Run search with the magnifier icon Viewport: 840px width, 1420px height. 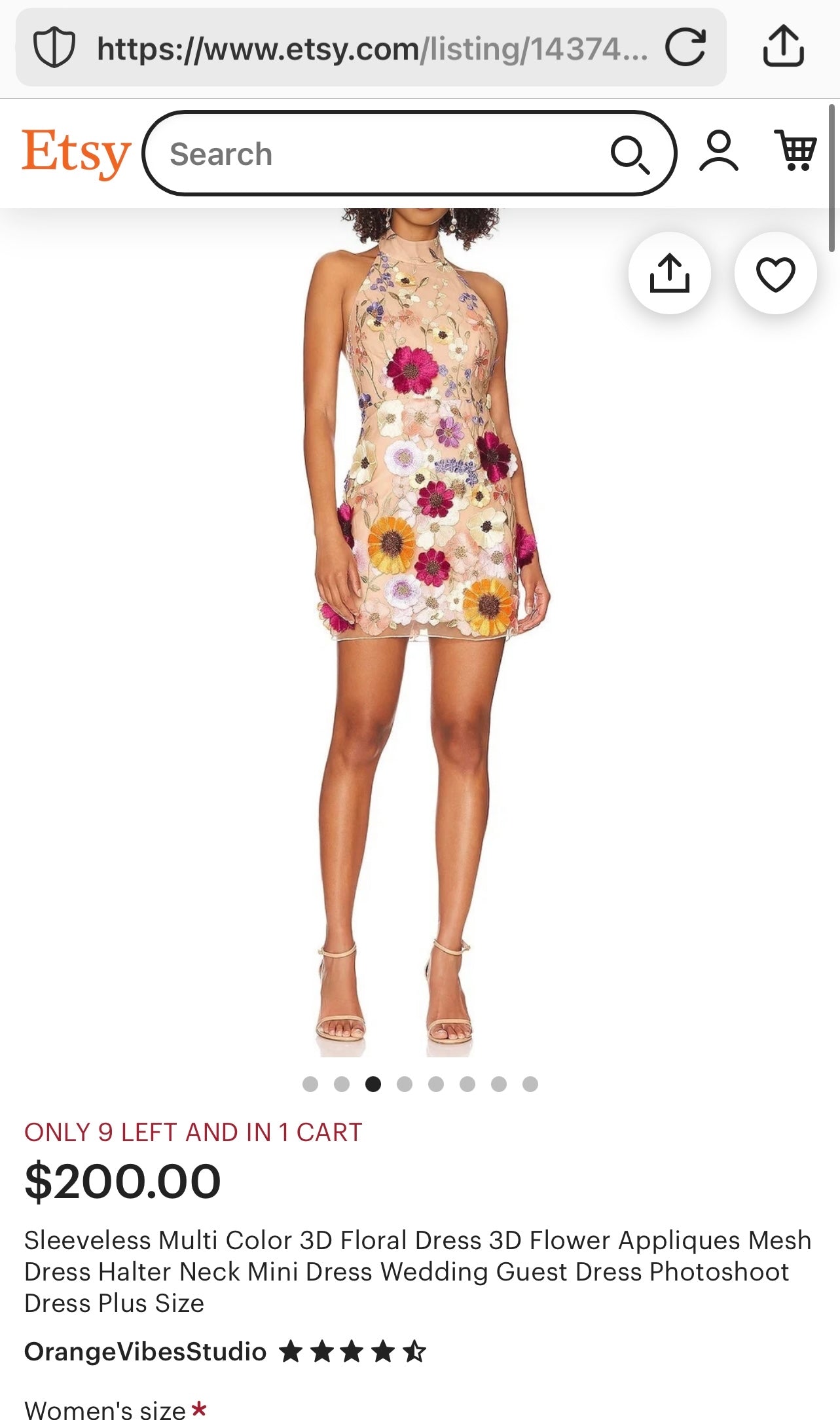[630, 155]
